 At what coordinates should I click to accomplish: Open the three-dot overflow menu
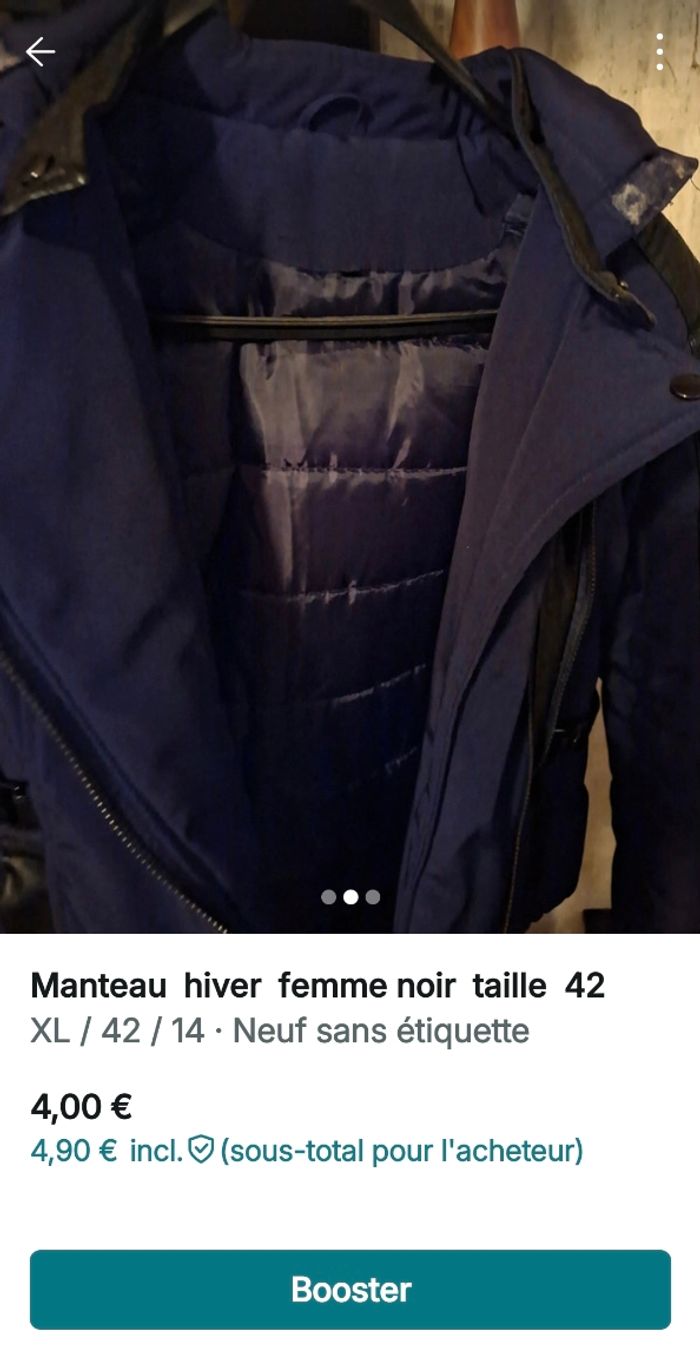[x=659, y=52]
